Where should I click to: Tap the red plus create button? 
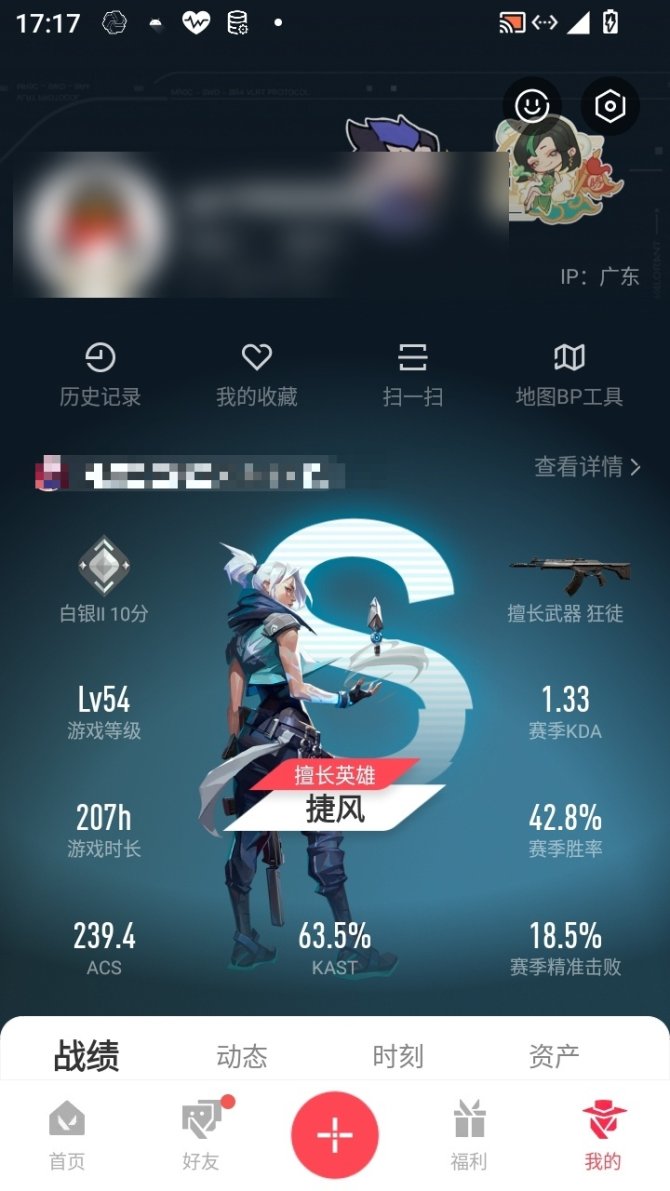tap(335, 1135)
